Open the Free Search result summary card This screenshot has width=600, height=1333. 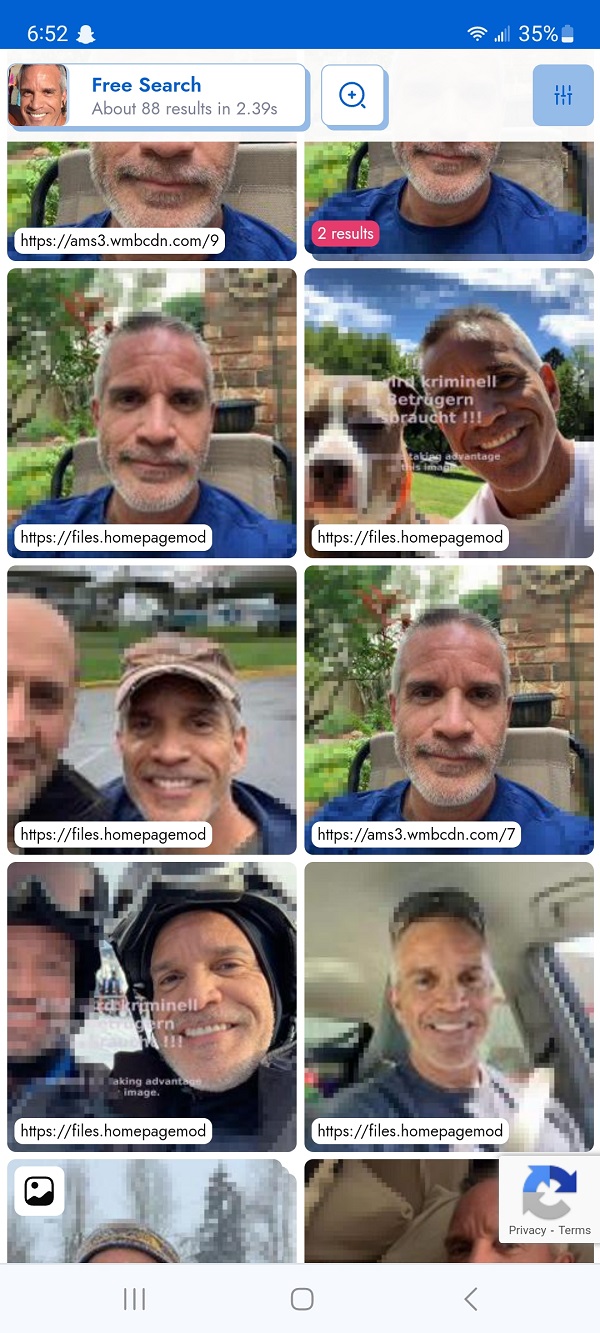[157, 96]
